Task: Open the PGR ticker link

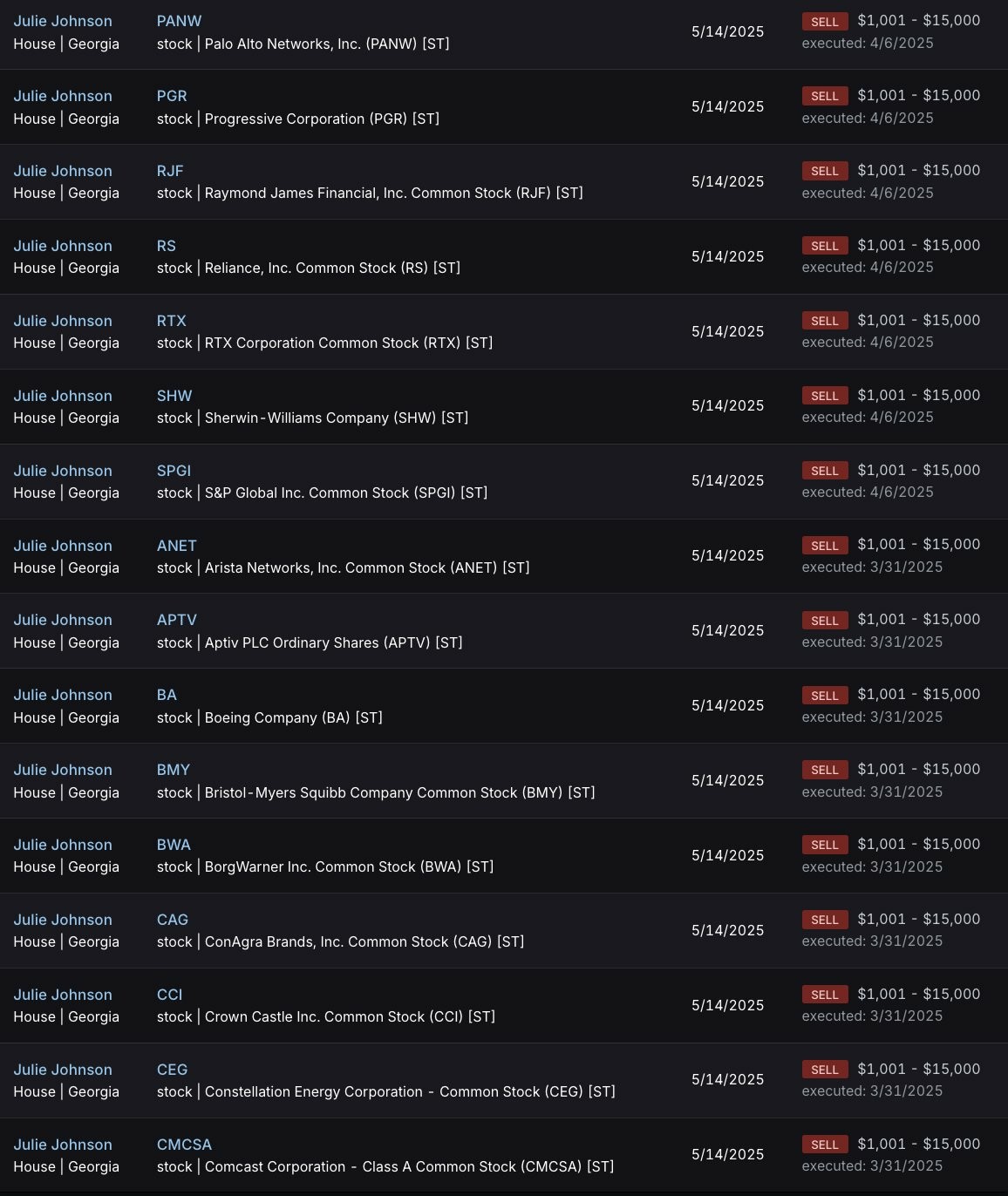Action: (172, 96)
